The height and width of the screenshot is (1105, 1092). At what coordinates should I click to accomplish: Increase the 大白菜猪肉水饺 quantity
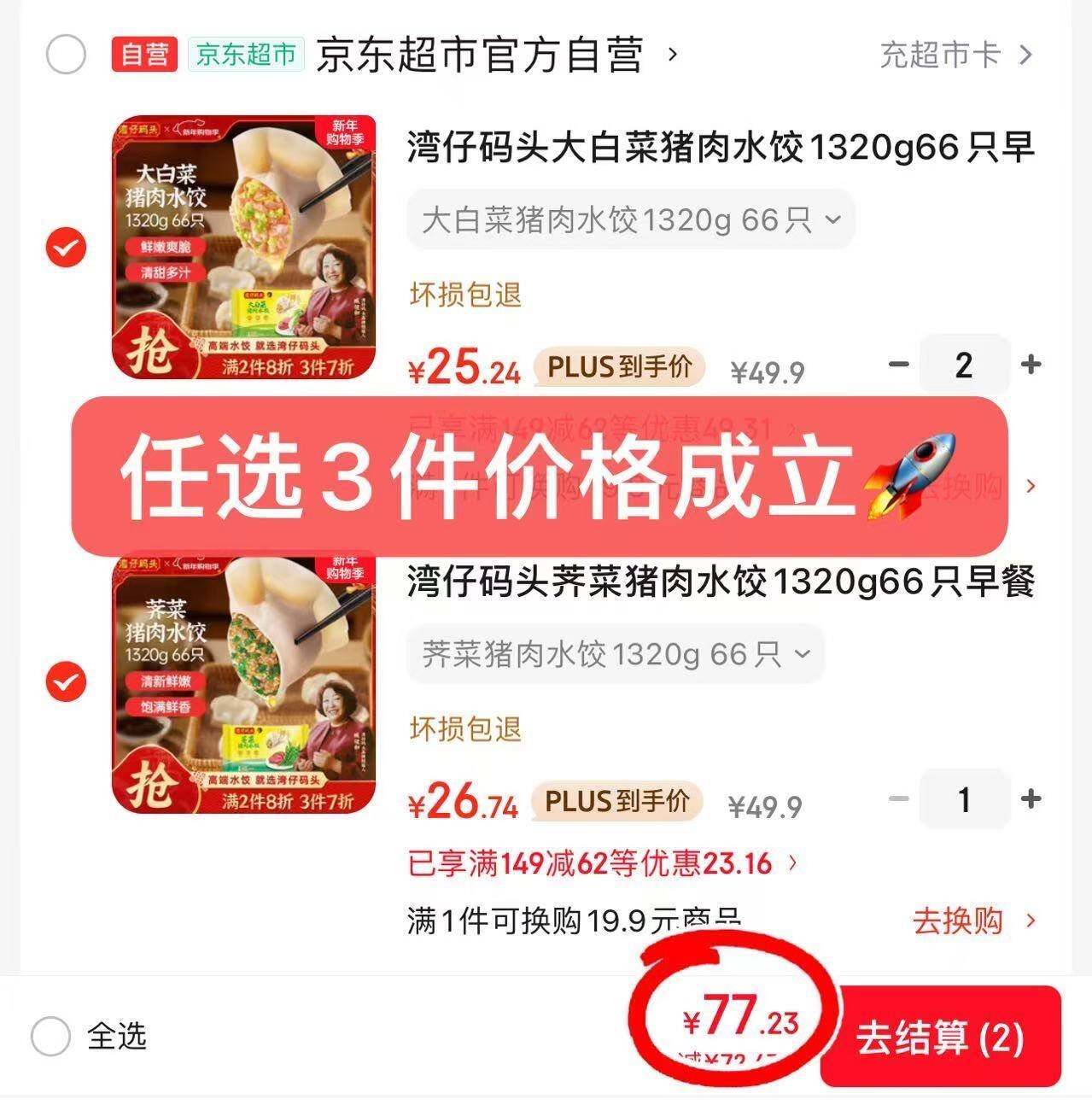pos(1031,365)
